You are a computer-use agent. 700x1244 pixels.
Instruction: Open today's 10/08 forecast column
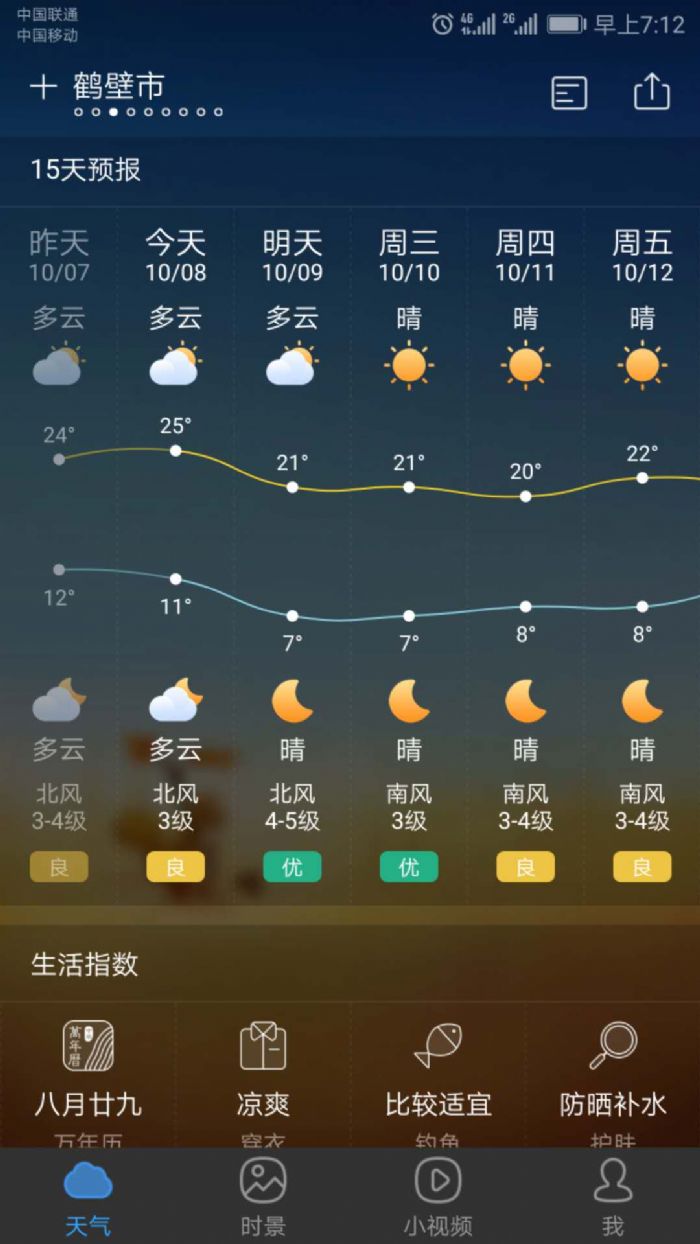click(x=175, y=257)
